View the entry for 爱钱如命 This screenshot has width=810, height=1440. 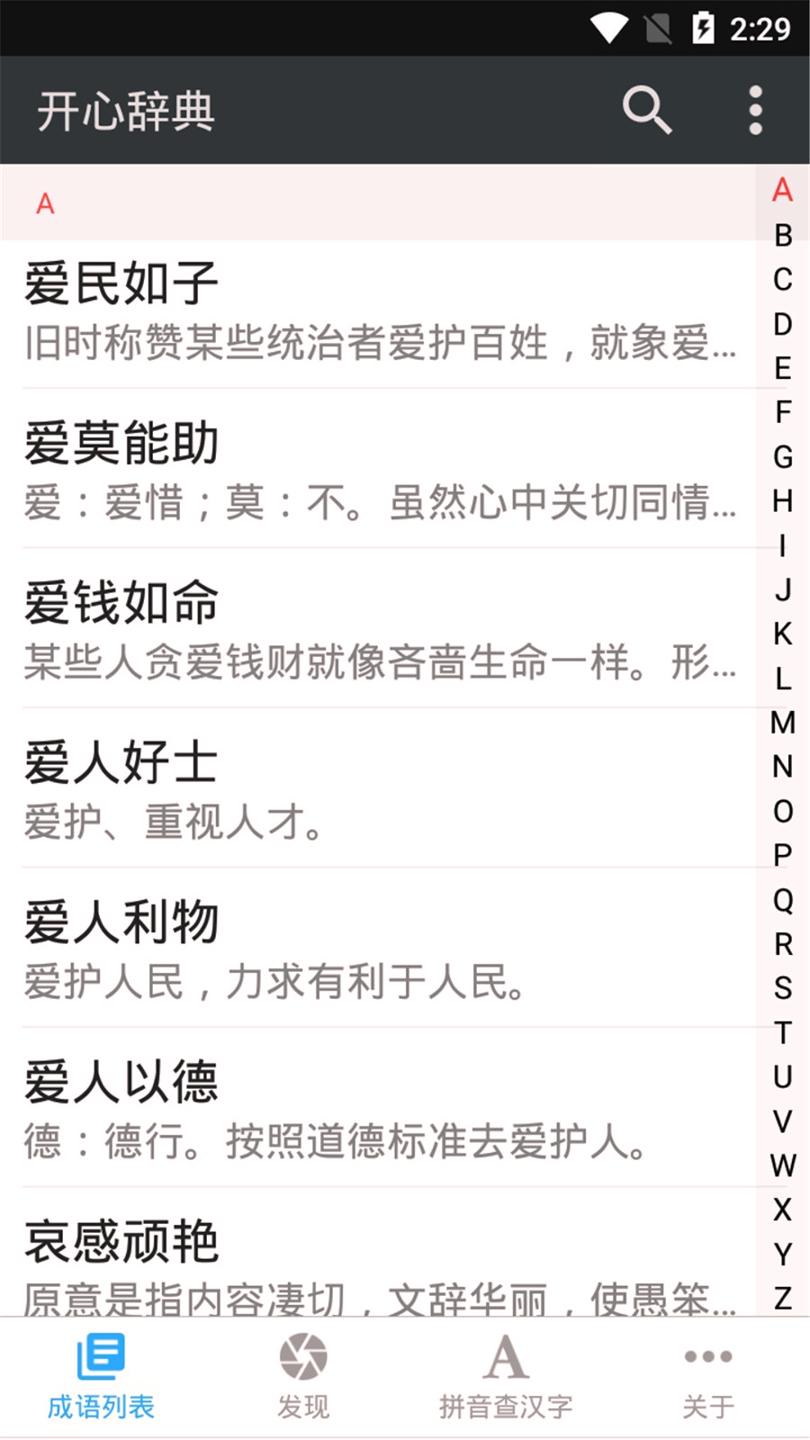point(380,632)
